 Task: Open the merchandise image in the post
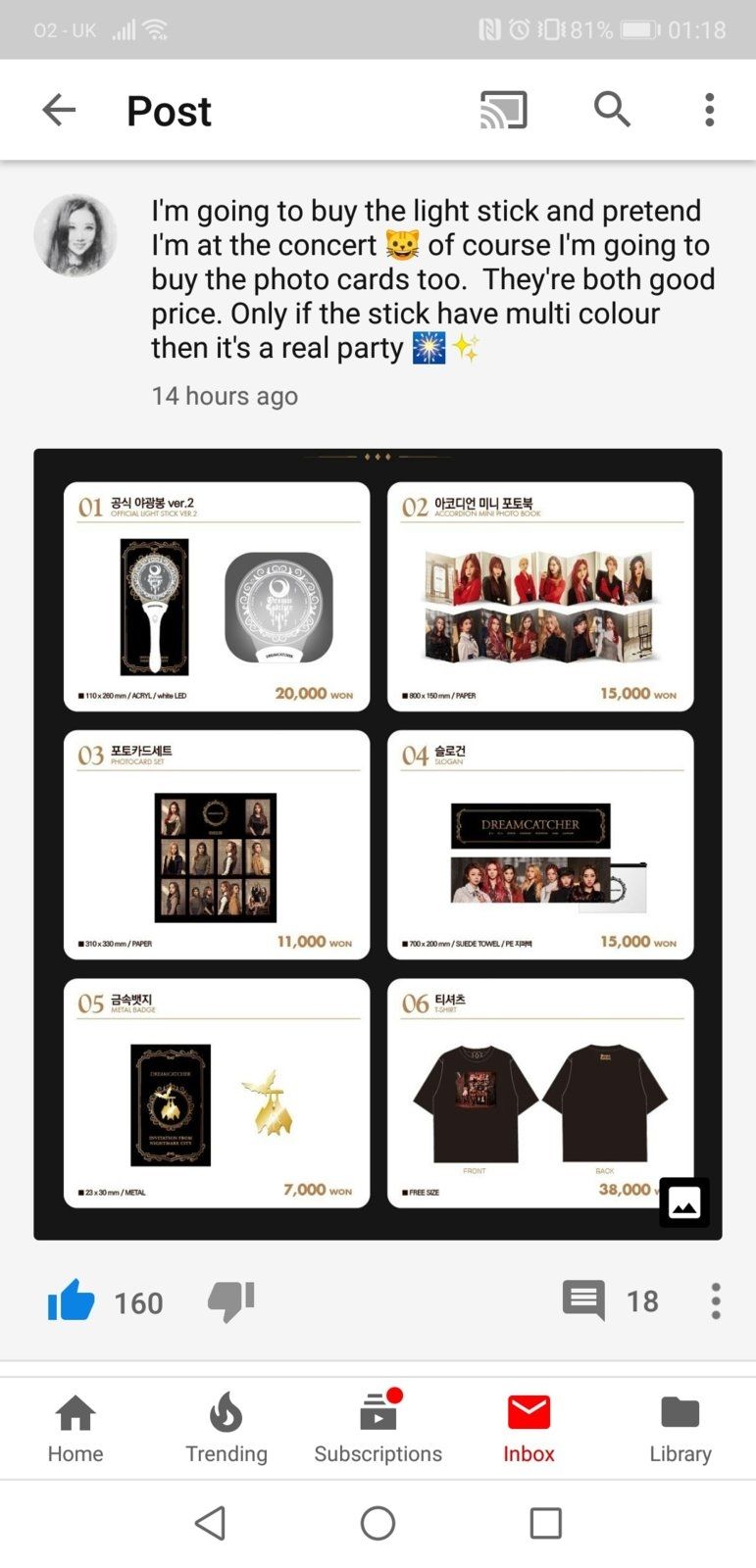pyautogui.click(x=378, y=844)
